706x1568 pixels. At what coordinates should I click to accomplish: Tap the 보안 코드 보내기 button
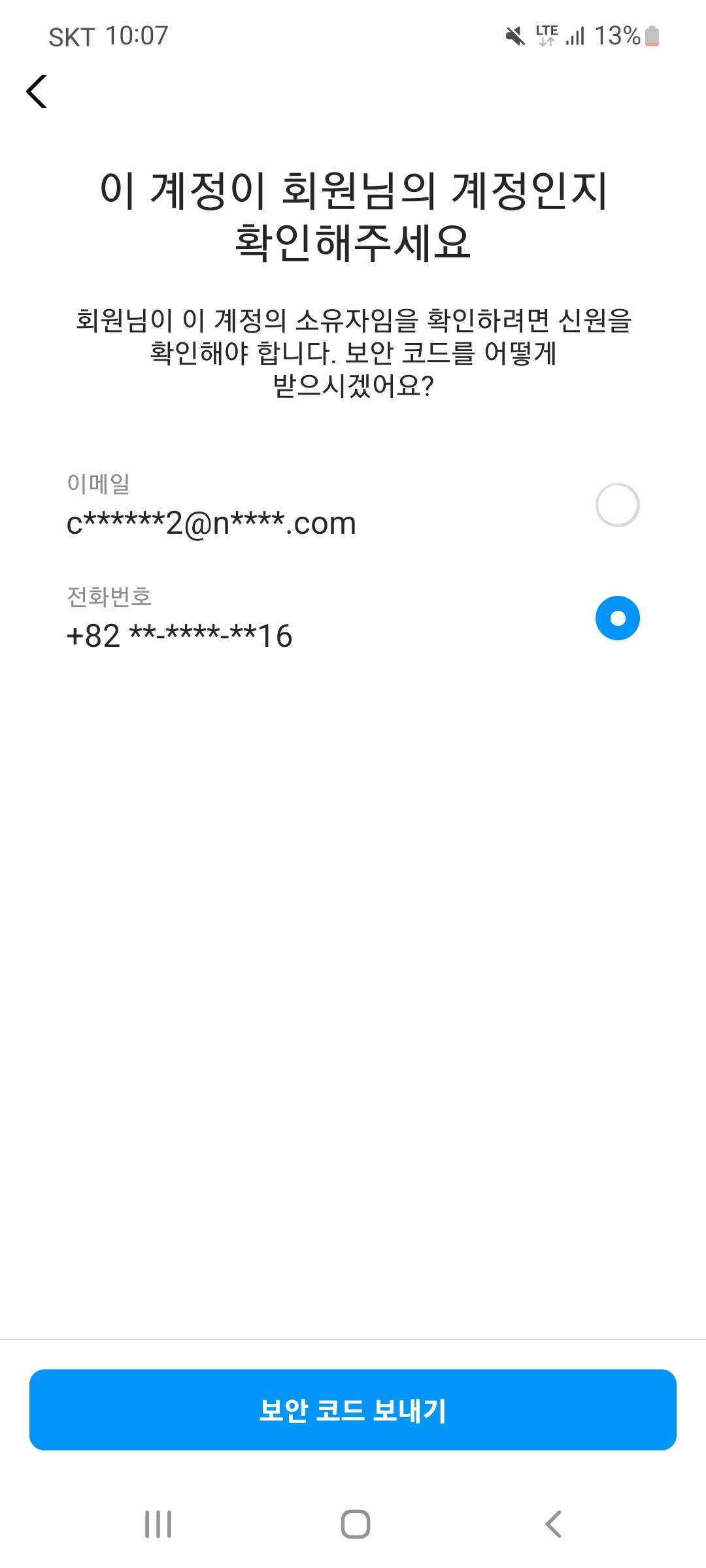(x=353, y=1410)
